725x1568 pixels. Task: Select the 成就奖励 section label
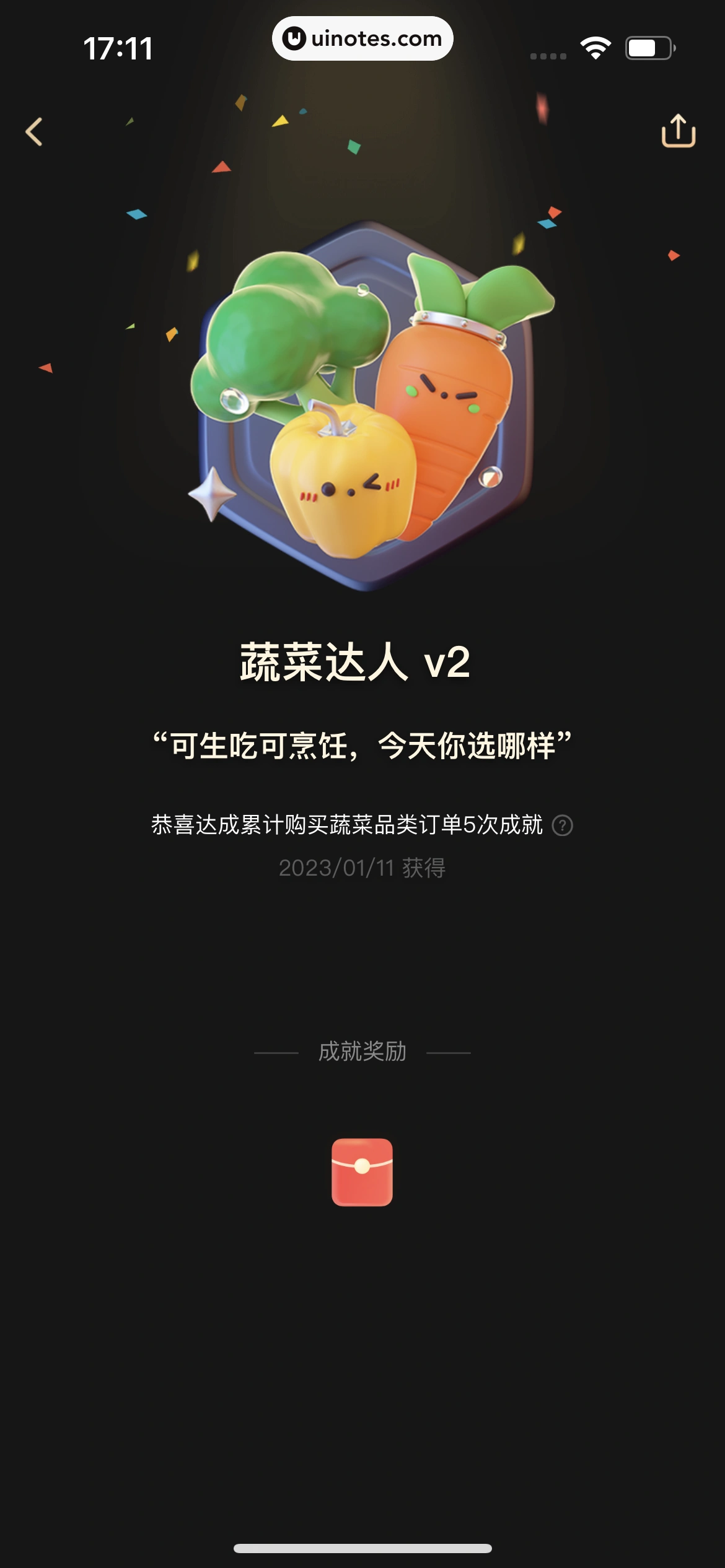click(362, 1052)
